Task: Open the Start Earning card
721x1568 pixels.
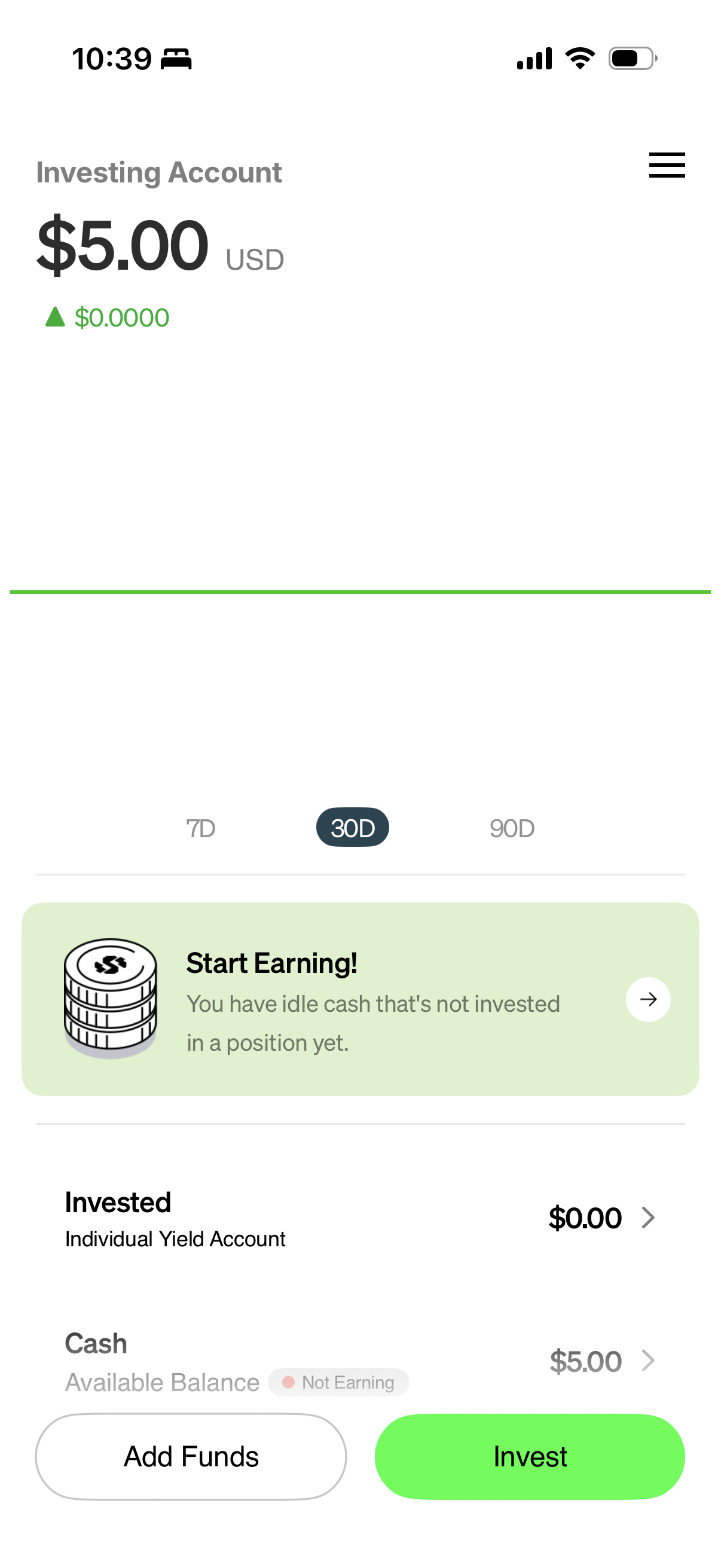Action: pos(647,999)
